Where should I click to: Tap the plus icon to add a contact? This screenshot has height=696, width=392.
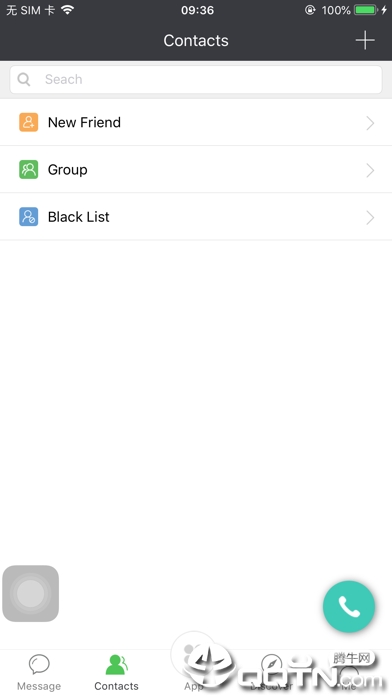[365, 40]
